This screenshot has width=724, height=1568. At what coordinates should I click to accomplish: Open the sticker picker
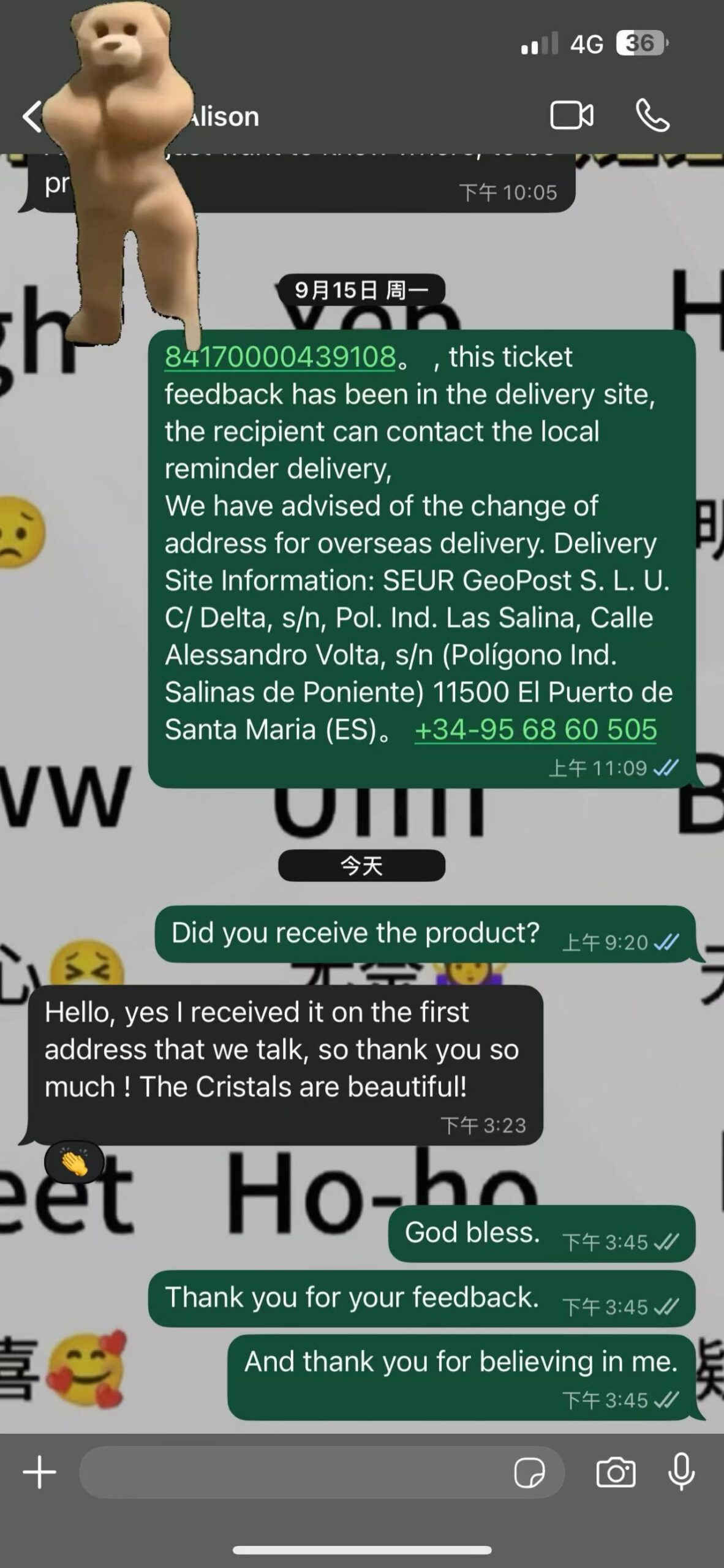click(529, 1472)
